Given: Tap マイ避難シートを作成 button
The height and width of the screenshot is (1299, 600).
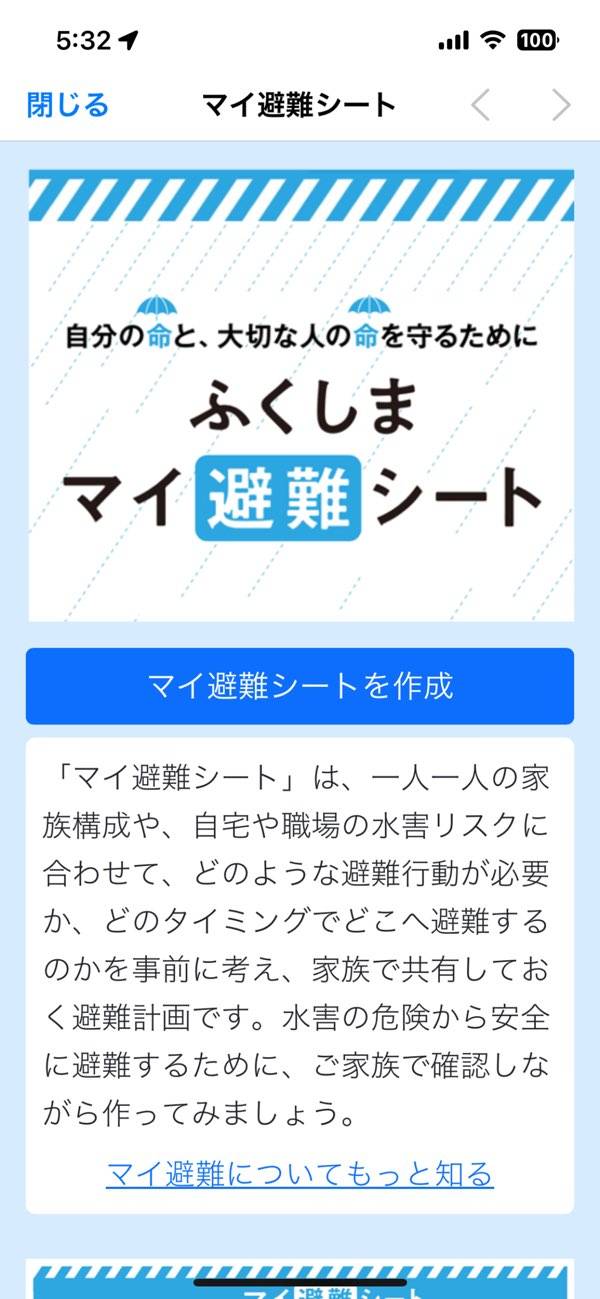Looking at the screenshot, I should tap(300, 686).
